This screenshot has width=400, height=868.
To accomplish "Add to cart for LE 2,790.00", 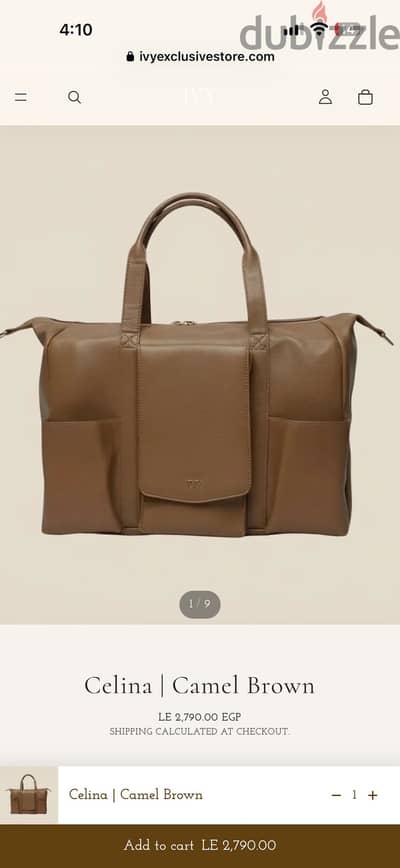I will (200, 846).
